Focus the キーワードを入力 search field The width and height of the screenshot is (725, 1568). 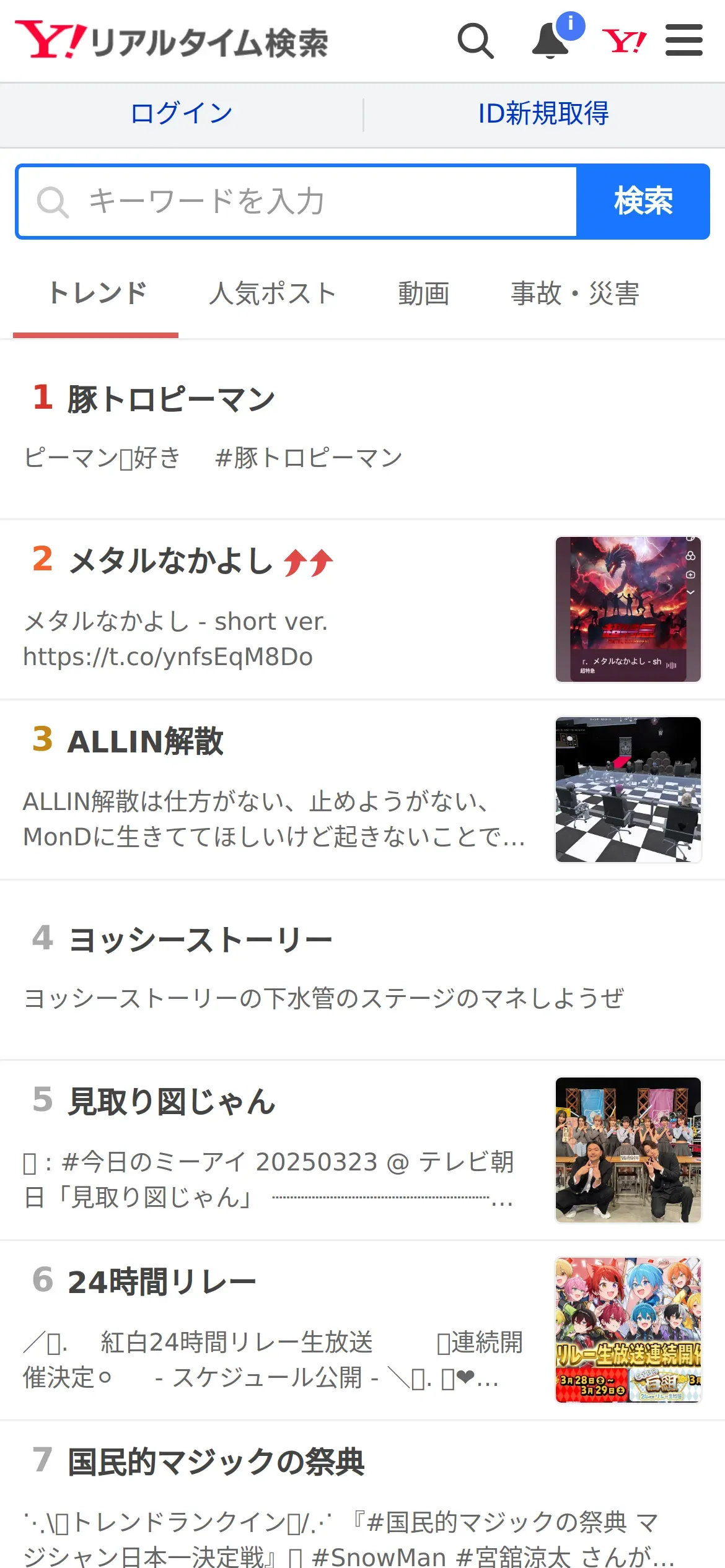click(x=297, y=201)
